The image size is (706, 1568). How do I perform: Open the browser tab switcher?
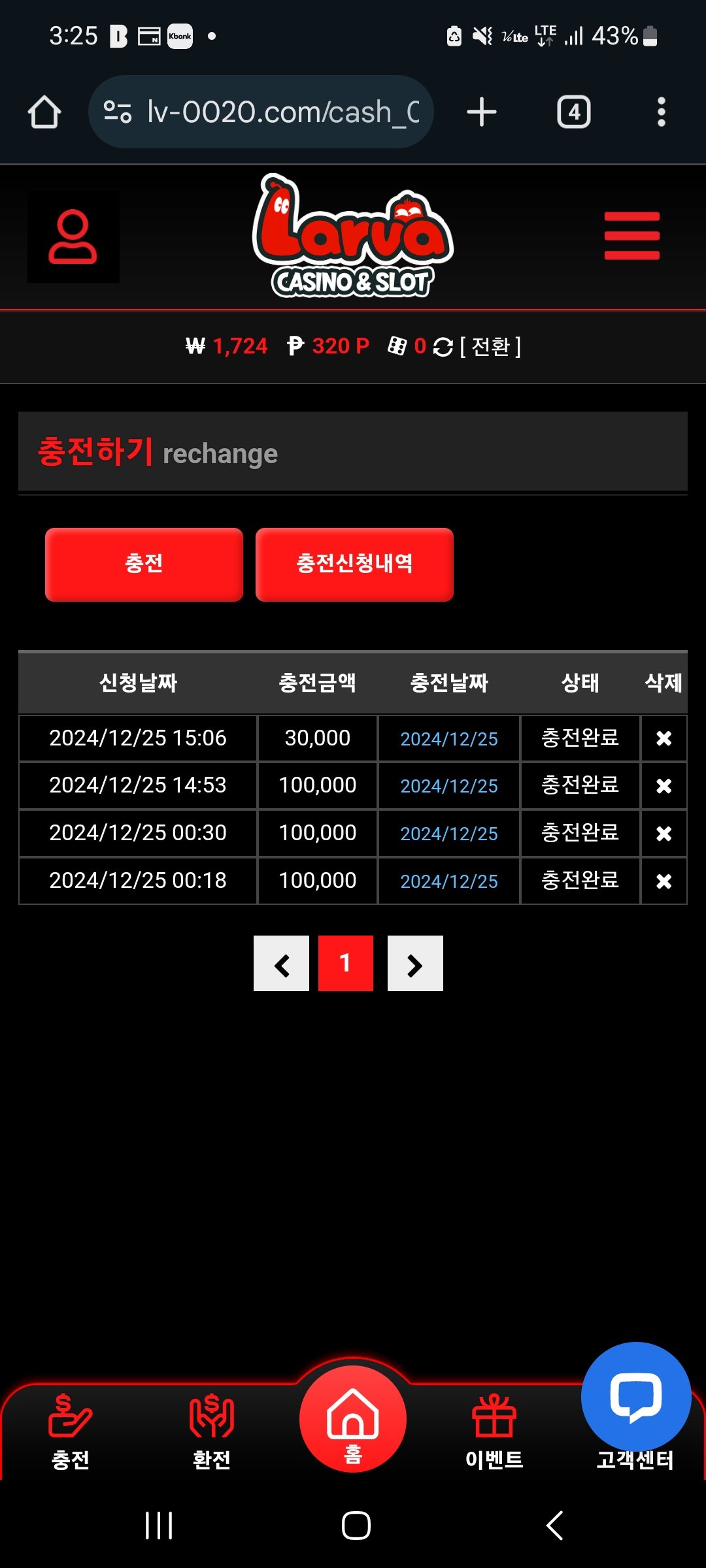(x=573, y=112)
